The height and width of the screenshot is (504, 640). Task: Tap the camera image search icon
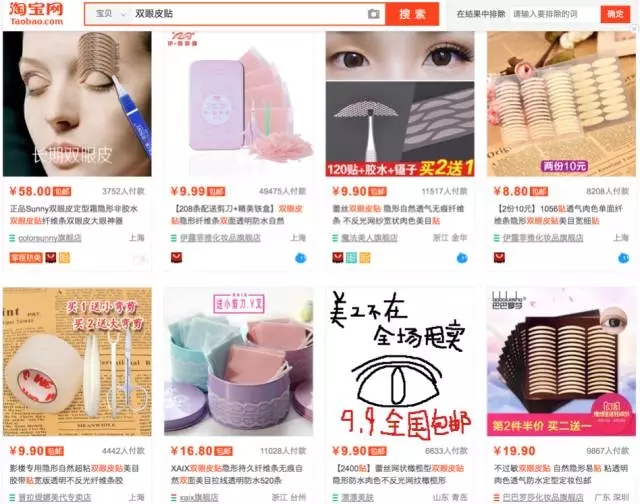pos(373,14)
